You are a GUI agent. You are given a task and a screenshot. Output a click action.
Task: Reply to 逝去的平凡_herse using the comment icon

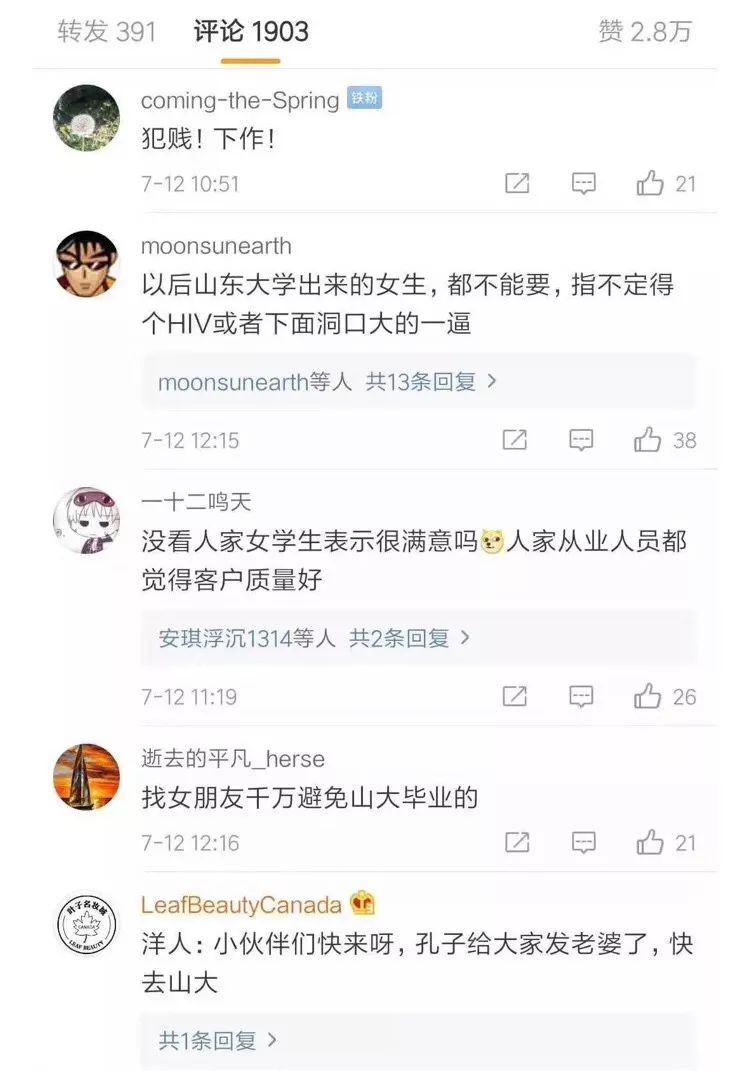pyautogui.click(x=584, y=843)
